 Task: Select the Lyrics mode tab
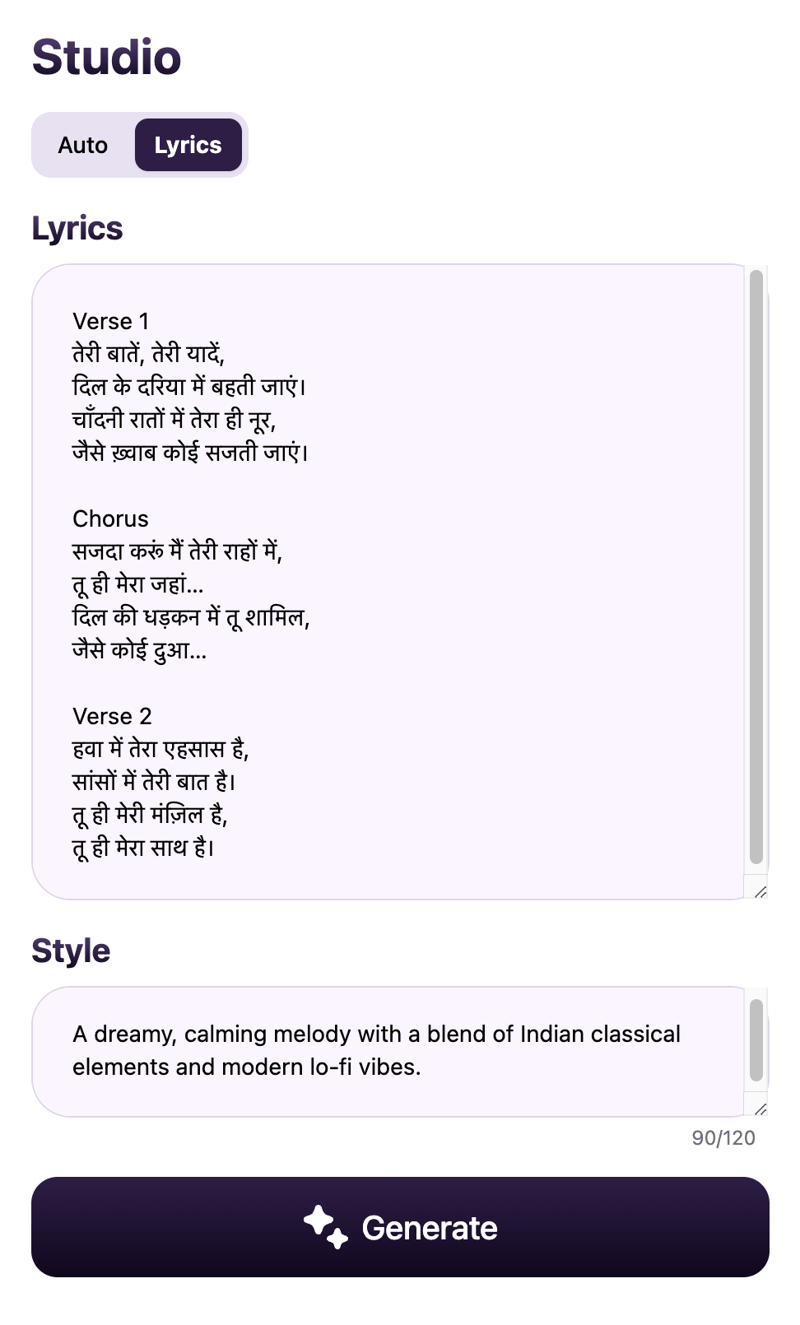click(x=188, y=145)
